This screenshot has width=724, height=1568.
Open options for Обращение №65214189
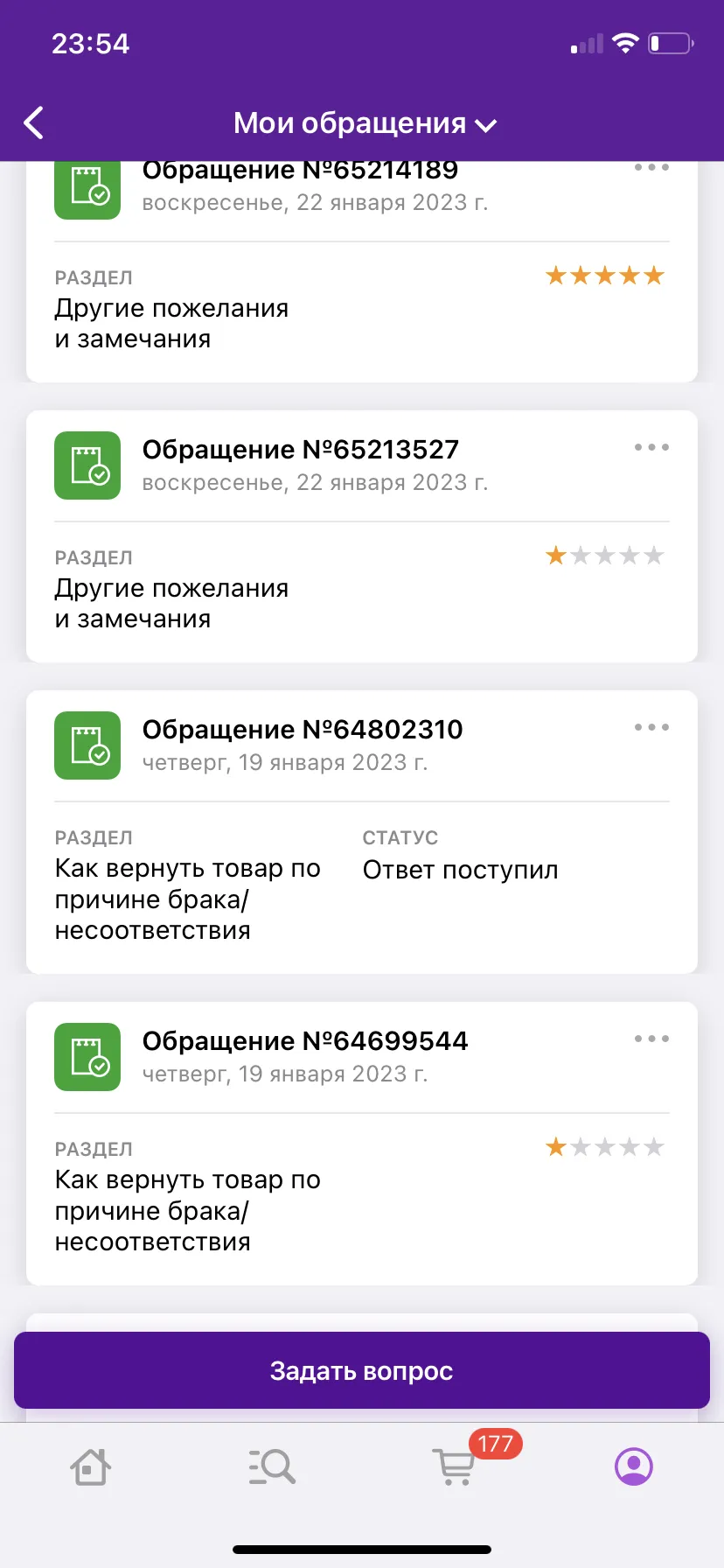651,168
